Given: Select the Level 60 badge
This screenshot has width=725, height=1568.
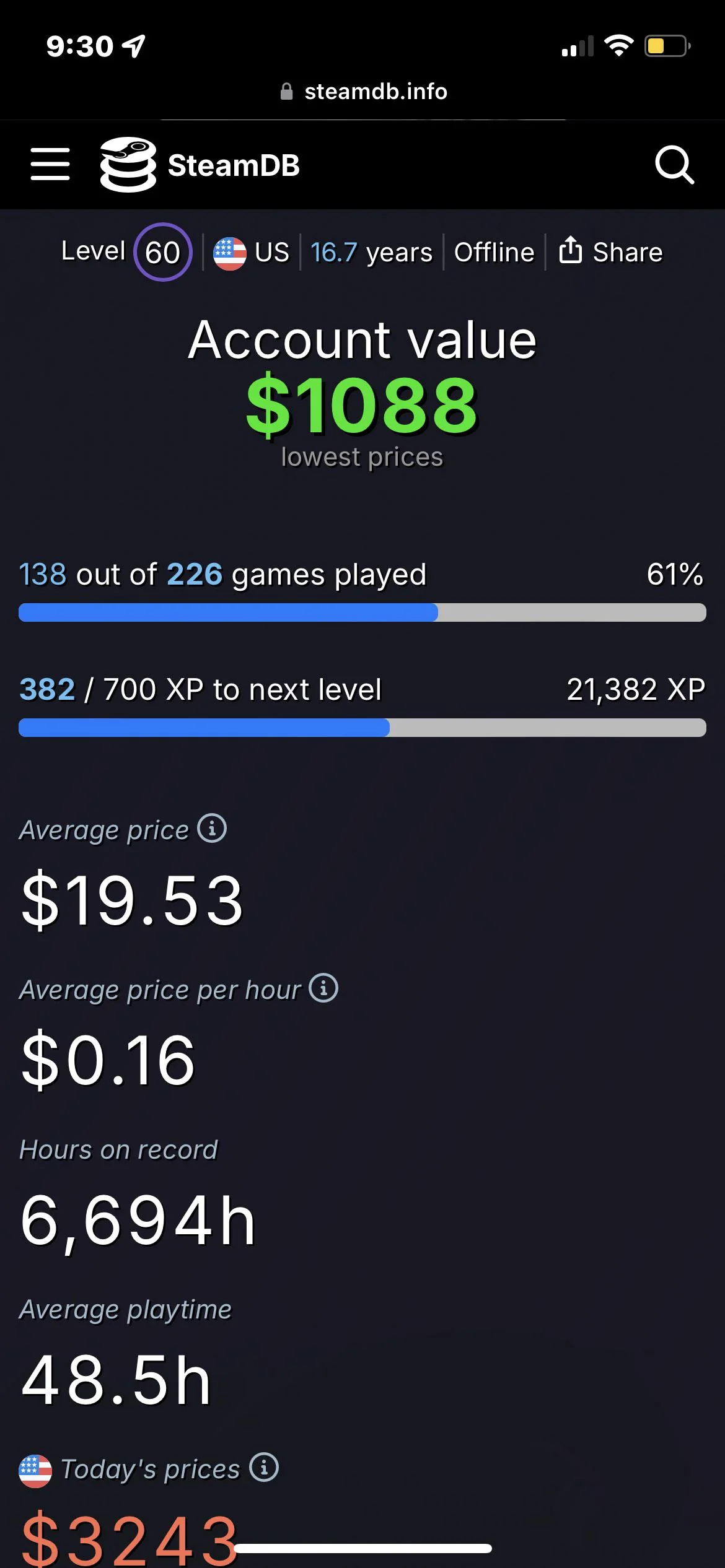Looking at the screenshot, I should (162, 251).
